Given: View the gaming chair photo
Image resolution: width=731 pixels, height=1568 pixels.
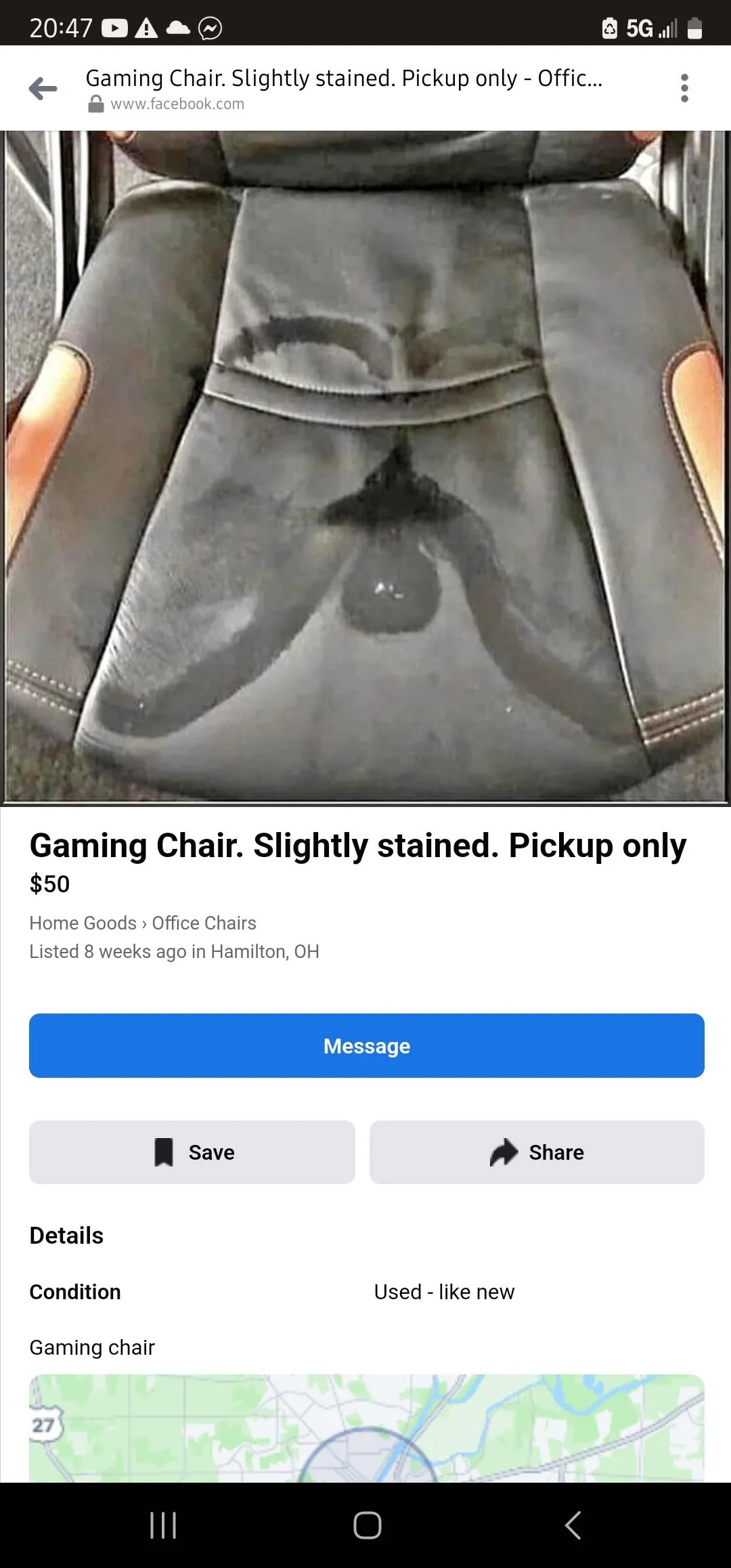Looking at the screenshot, I should (365, 467).
